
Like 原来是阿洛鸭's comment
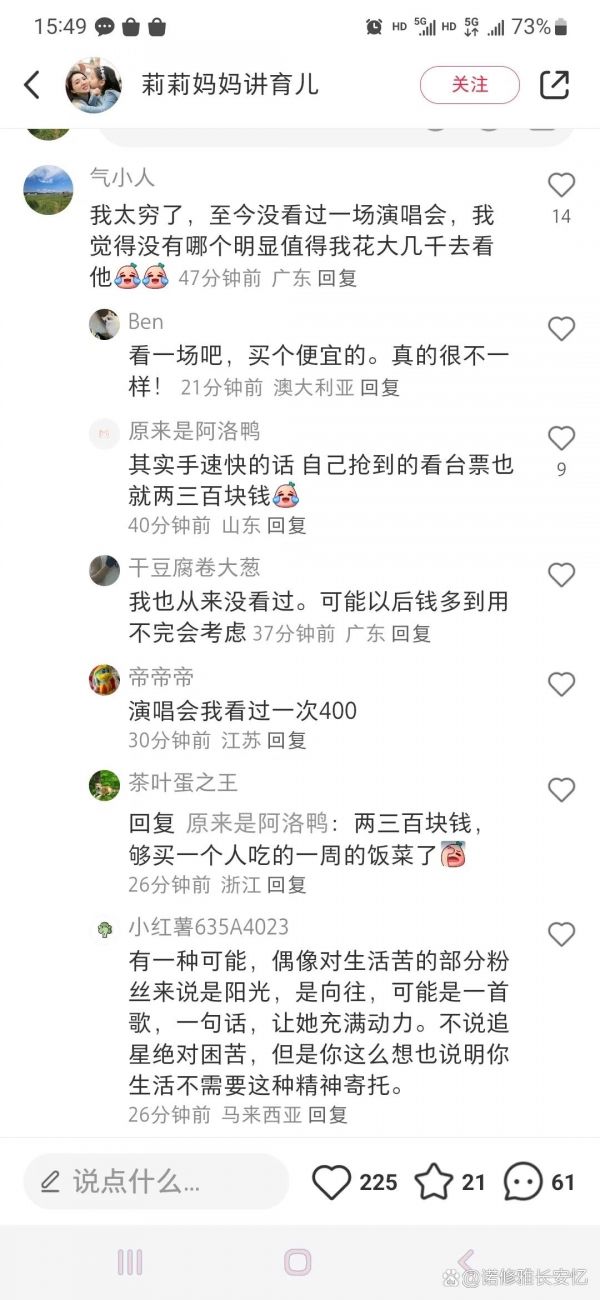tap(561, 438)
